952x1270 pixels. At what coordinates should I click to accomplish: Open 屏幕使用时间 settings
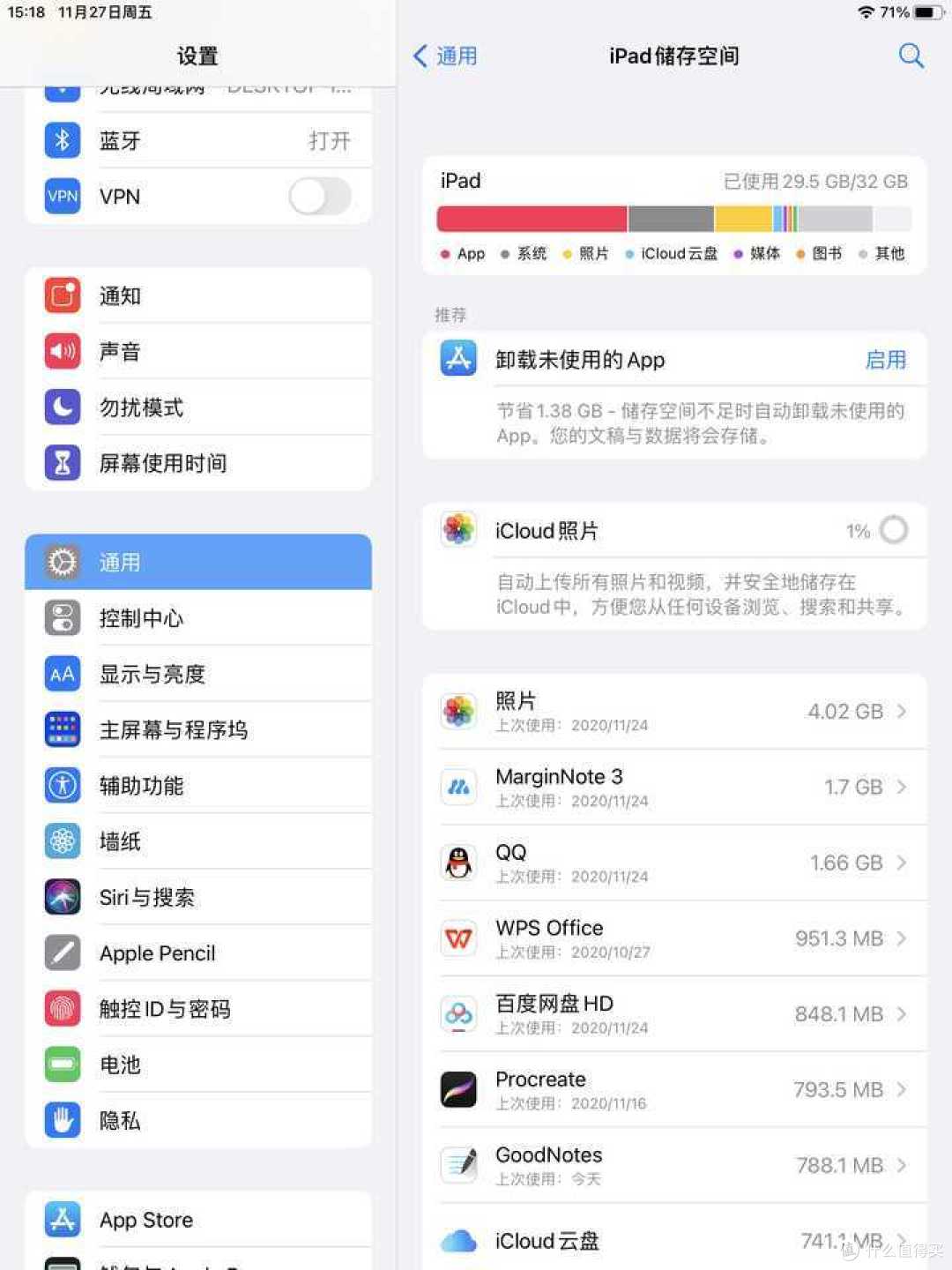(x=162, y=463)
